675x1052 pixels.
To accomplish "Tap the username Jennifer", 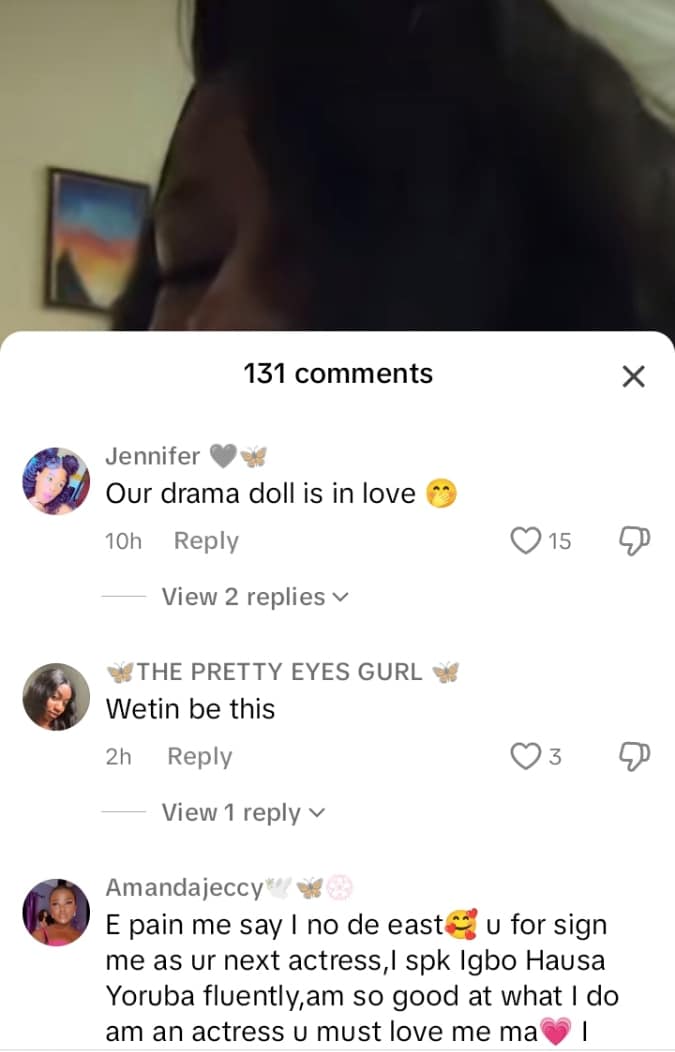I will [x=152, y=457].
